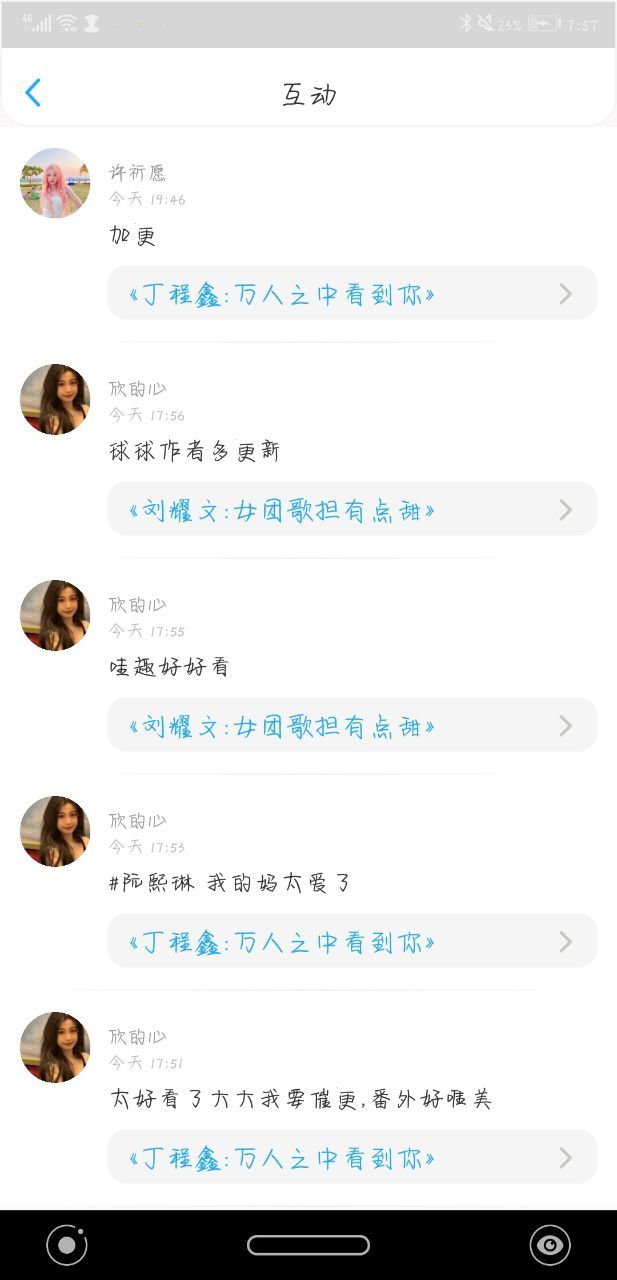Open 许祈愿's profile avatar
The height and width of the screenshot is (1280, 617).
pos(55,183)
